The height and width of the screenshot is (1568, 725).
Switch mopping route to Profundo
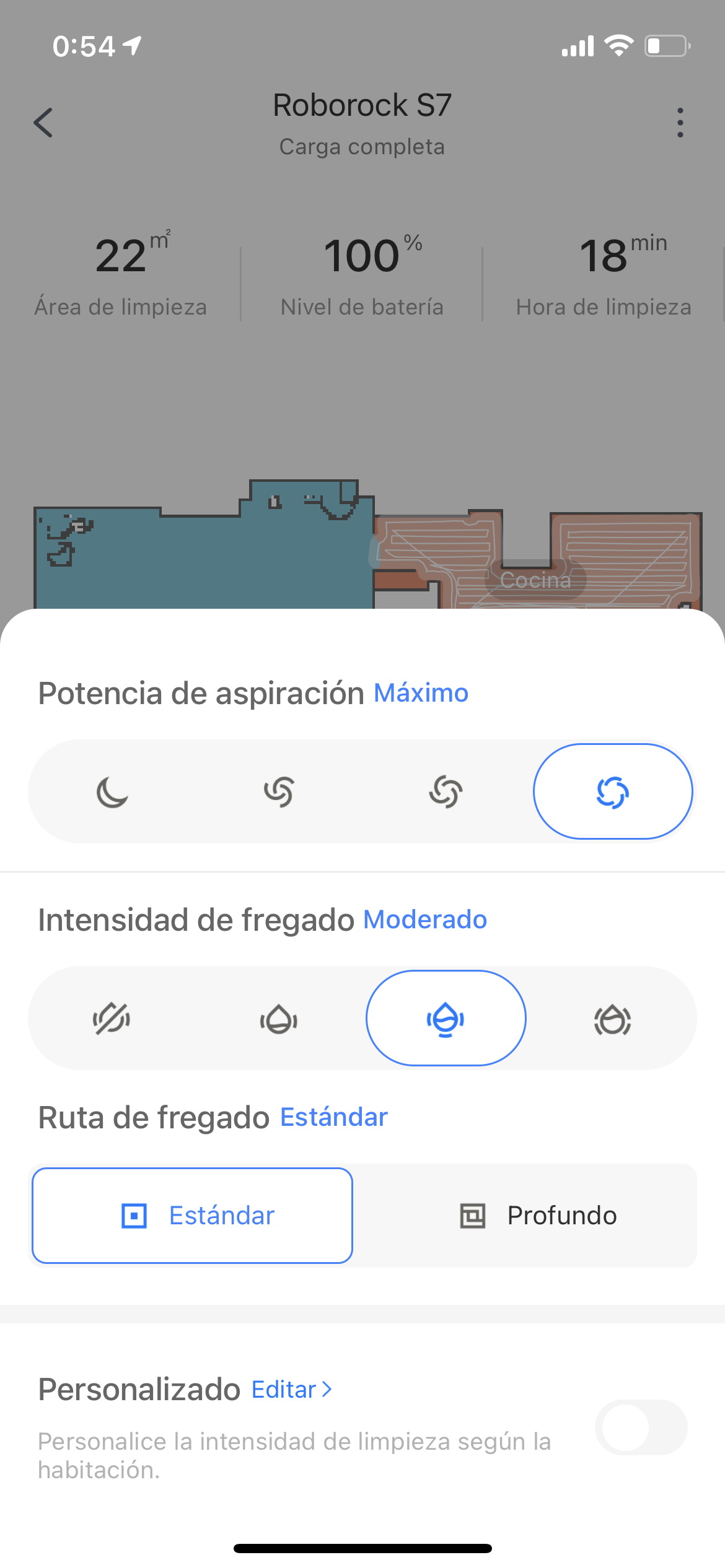point(537,1216)
